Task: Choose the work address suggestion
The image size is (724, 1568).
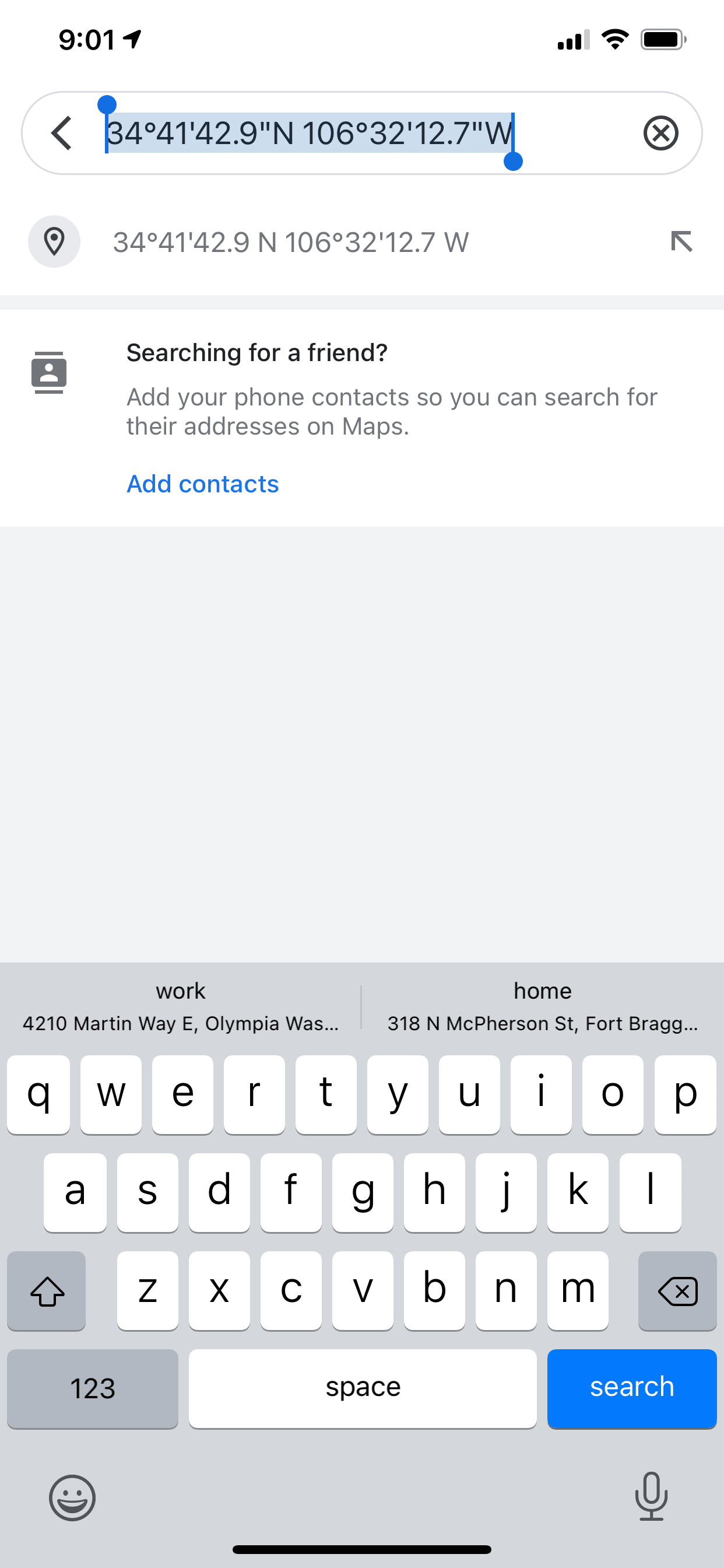Action: click(181, 1007)
